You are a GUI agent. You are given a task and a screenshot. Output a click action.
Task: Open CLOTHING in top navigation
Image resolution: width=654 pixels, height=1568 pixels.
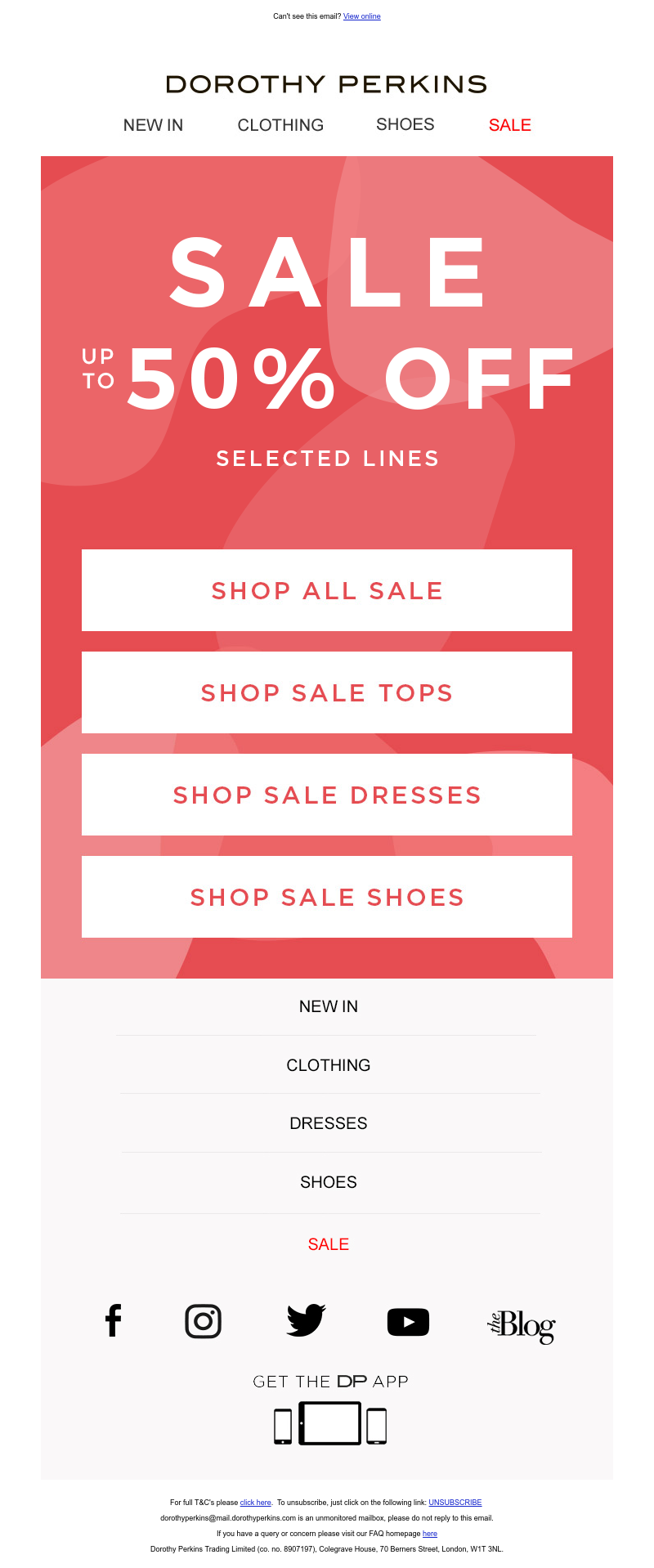280,125
